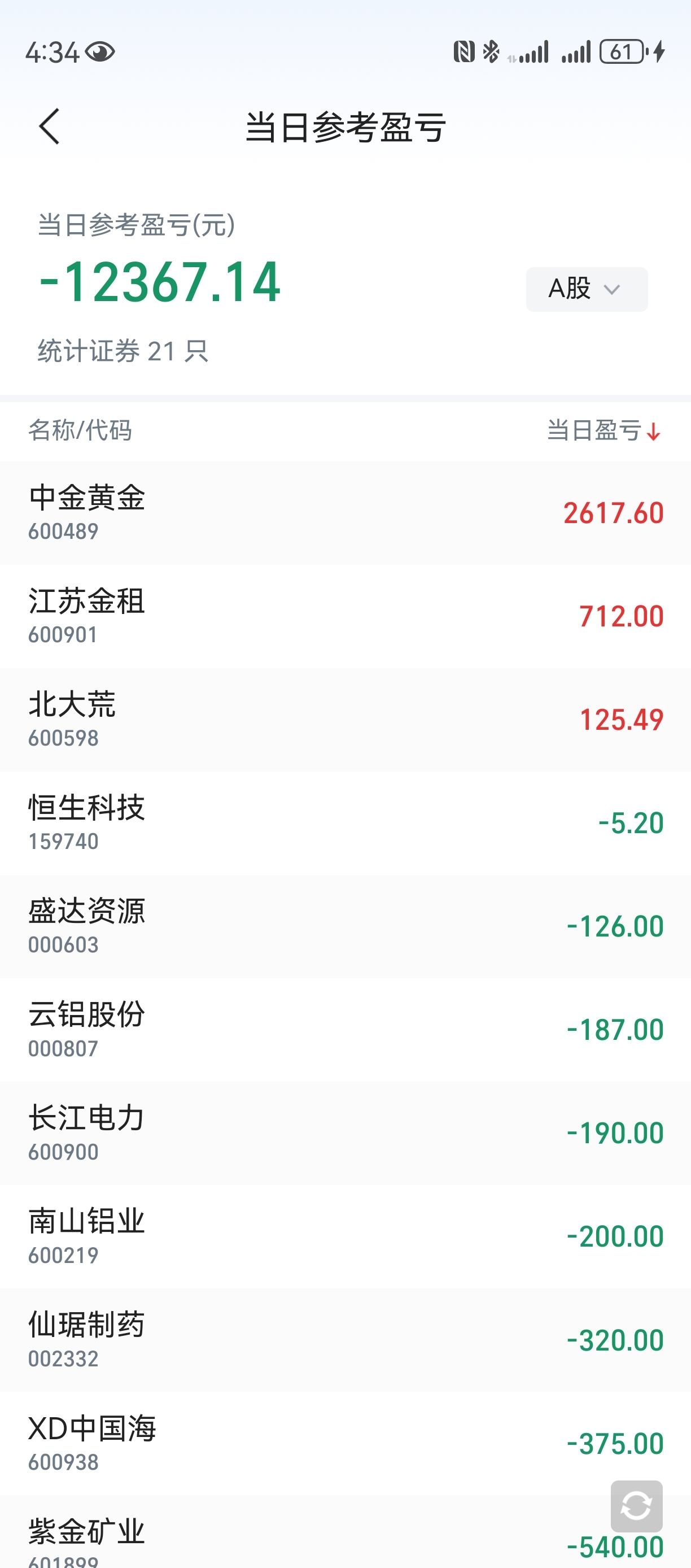Open the A股 market dropdown
The width and height of the screenshot is (691, 1568).
[587, 289]
